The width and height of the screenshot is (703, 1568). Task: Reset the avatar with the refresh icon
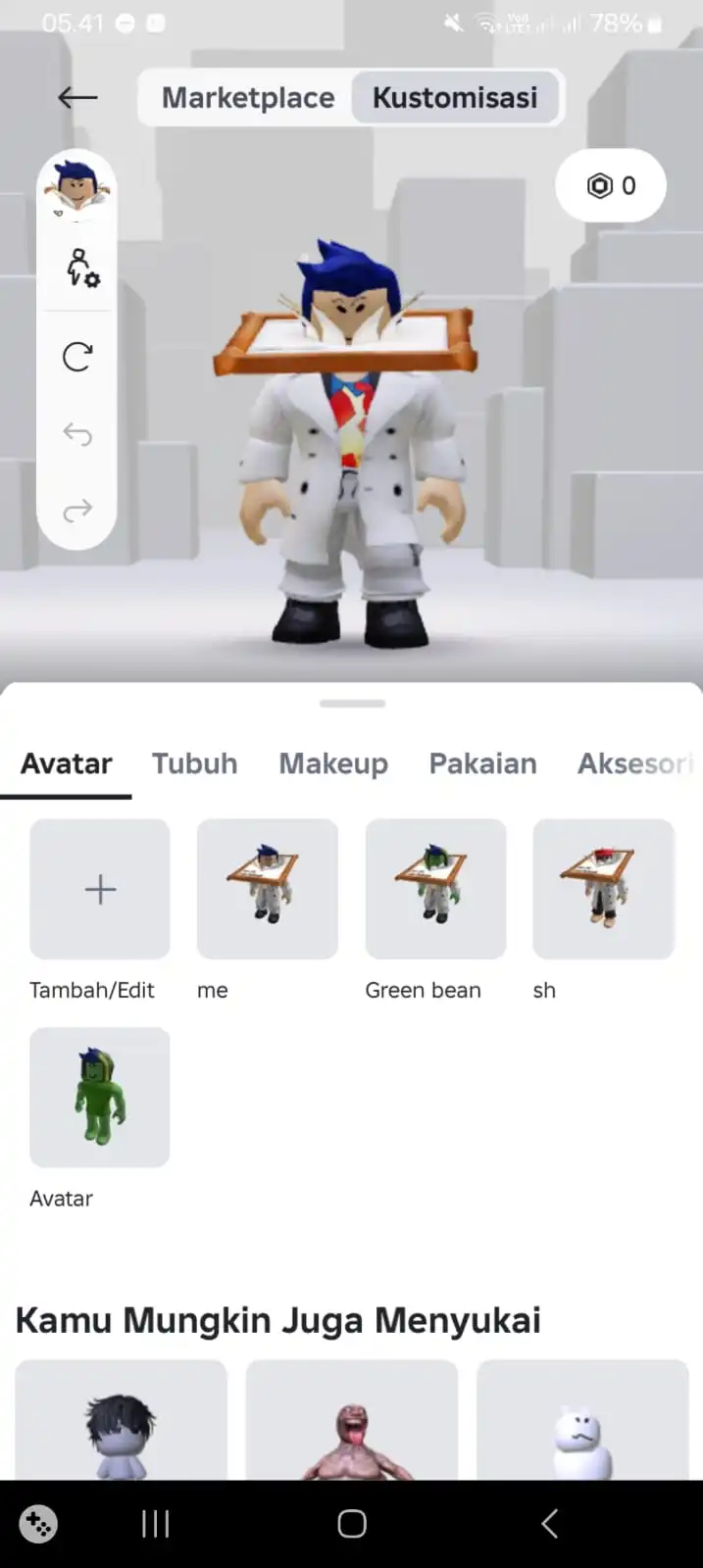(77, 356)
